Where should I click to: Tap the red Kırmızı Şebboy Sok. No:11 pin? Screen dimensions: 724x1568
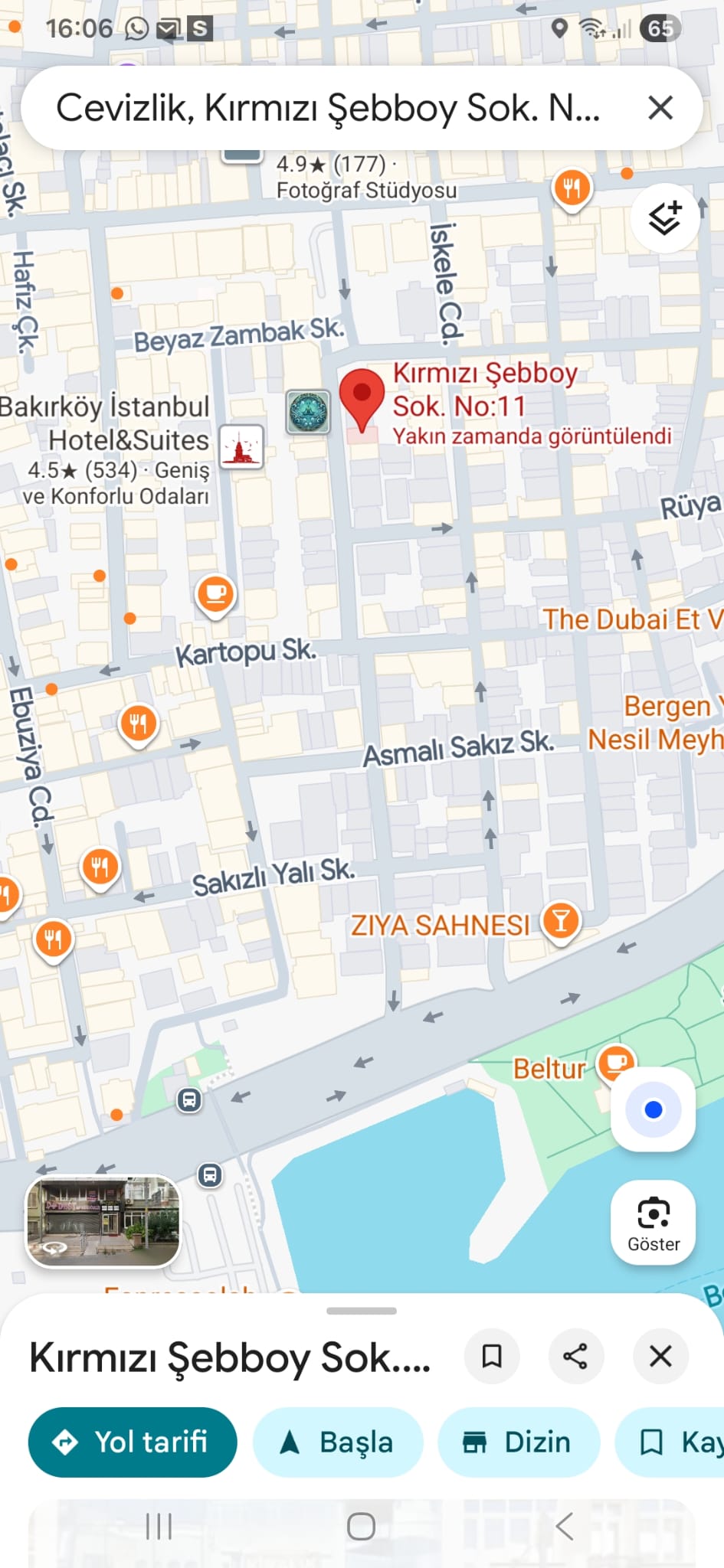point(362,397)
